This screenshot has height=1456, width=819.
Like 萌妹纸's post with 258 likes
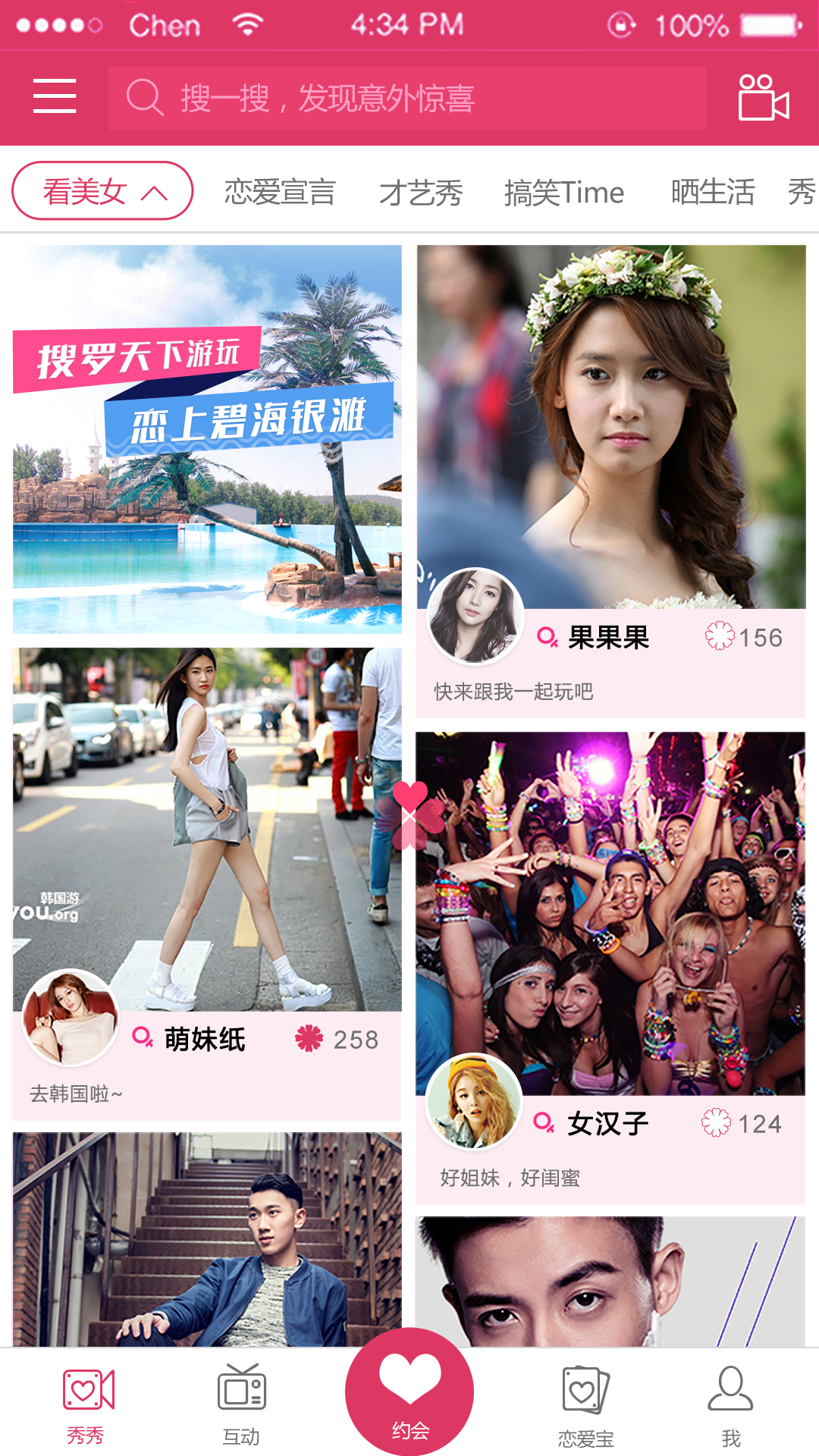309,1038
